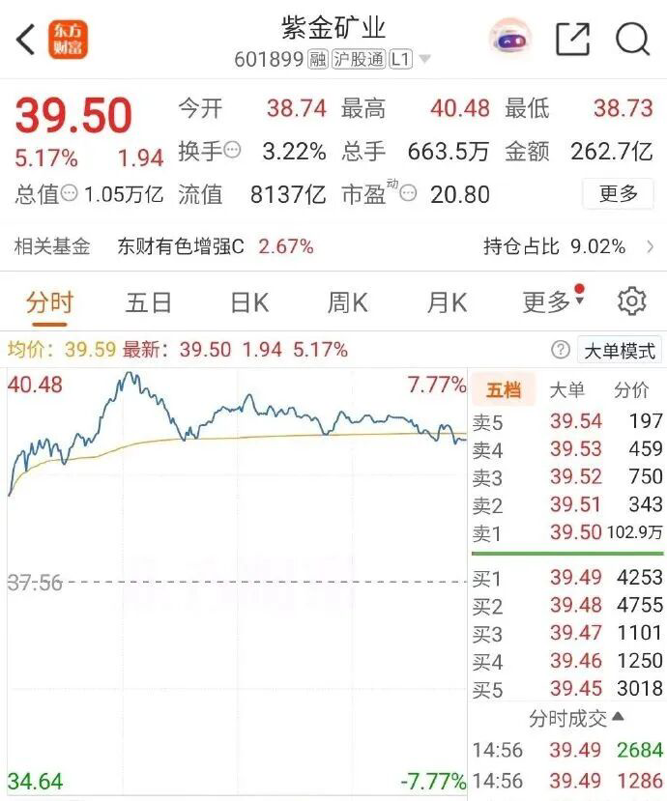This screenshot has width=667, height=801.
Task: Open chart settings gear
Action: [631, 301]
